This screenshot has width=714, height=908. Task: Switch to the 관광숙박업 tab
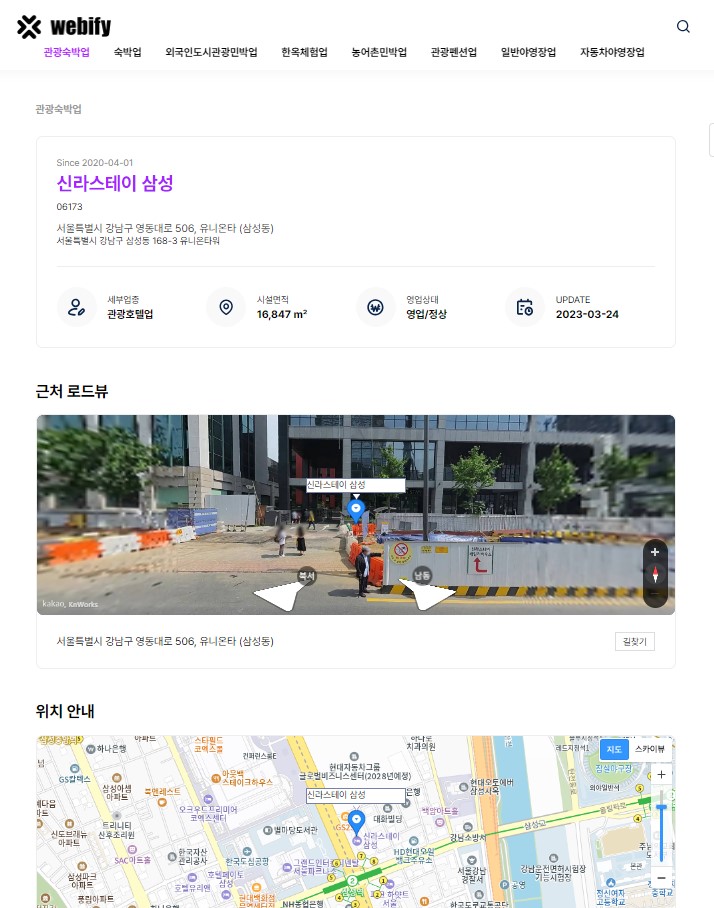pos(67,52)
